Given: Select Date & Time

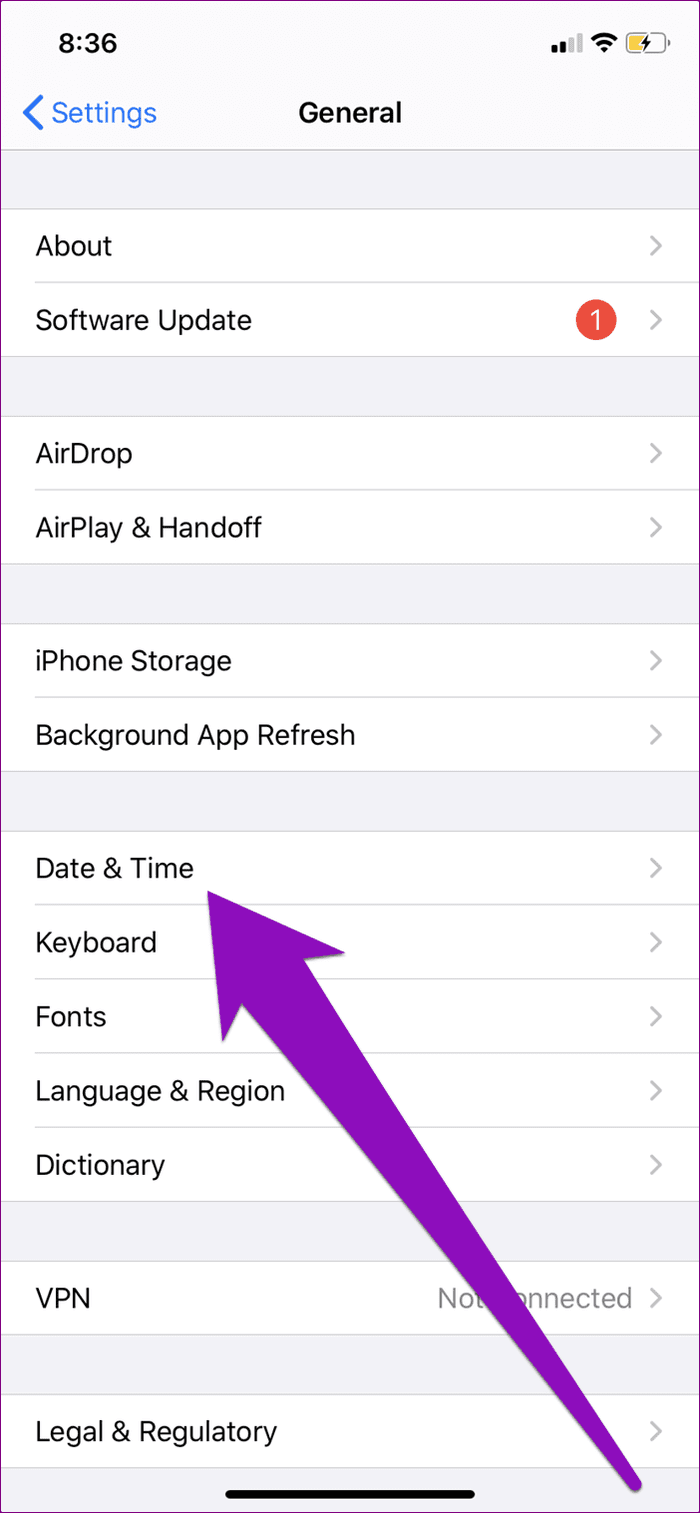Looking at the screenshot, I should coord(350,868).
